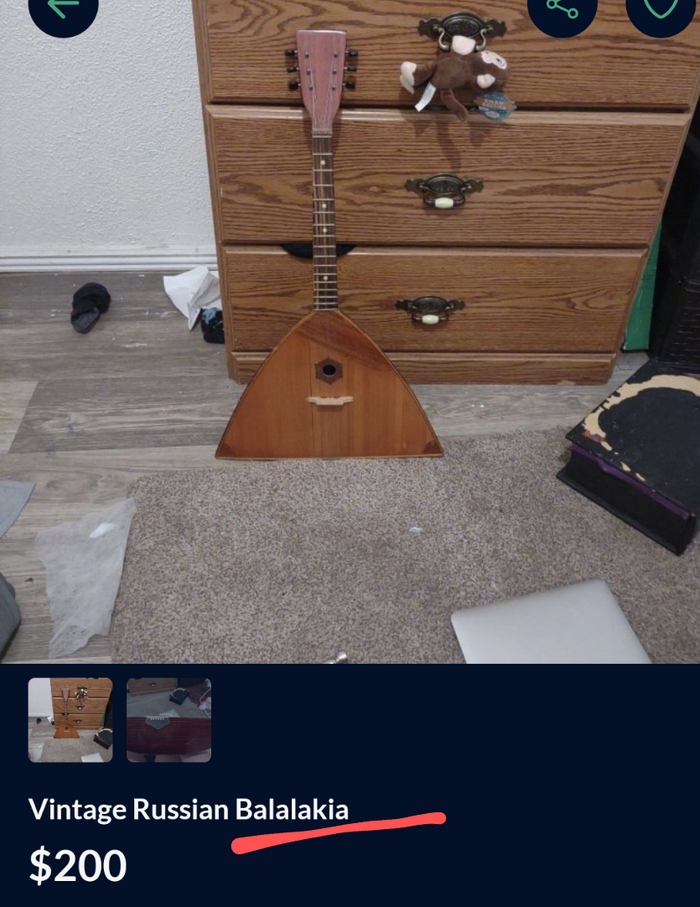View the second photo thumbnail
This screenshot has width=700, height=907.
click(x=169, y=720)
